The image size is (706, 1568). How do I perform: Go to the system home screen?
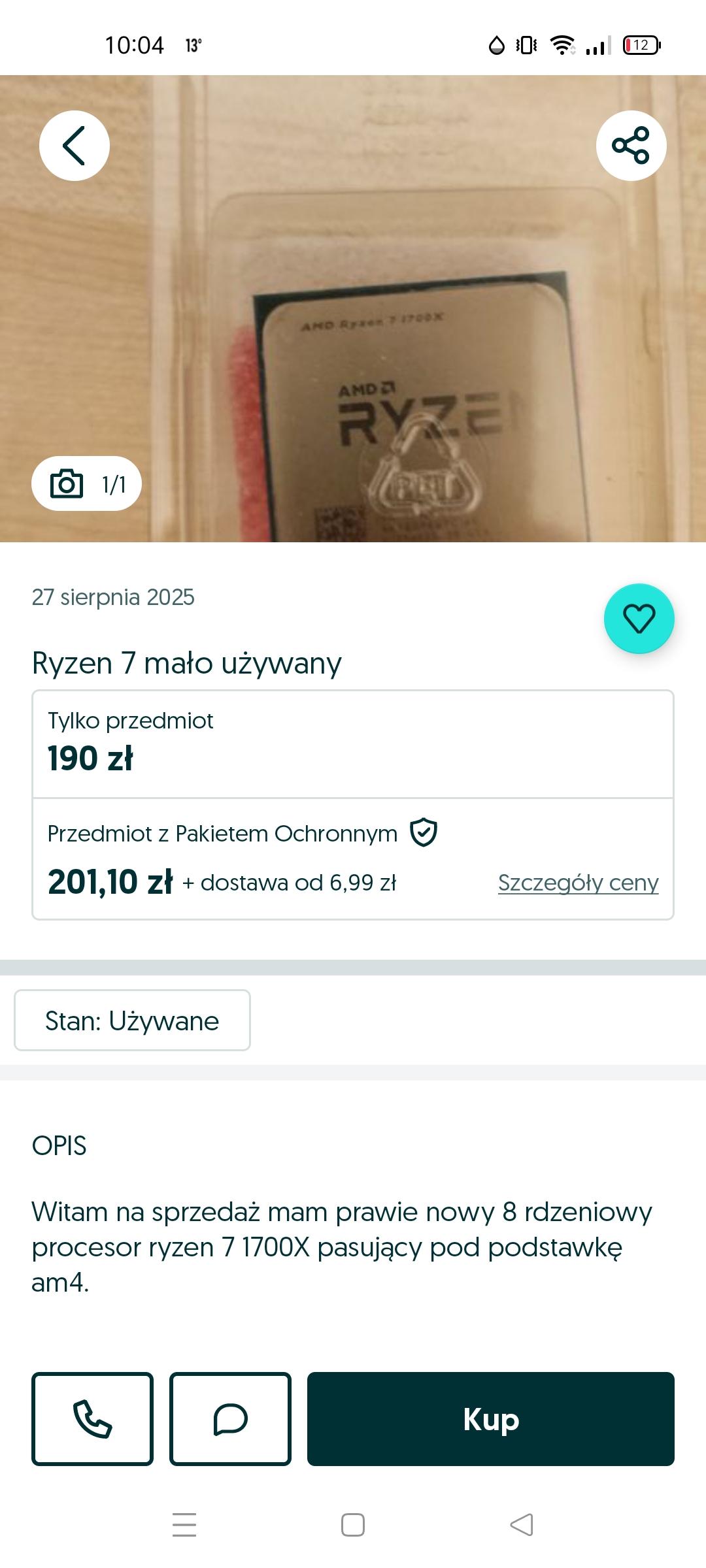click(353, 1524)
